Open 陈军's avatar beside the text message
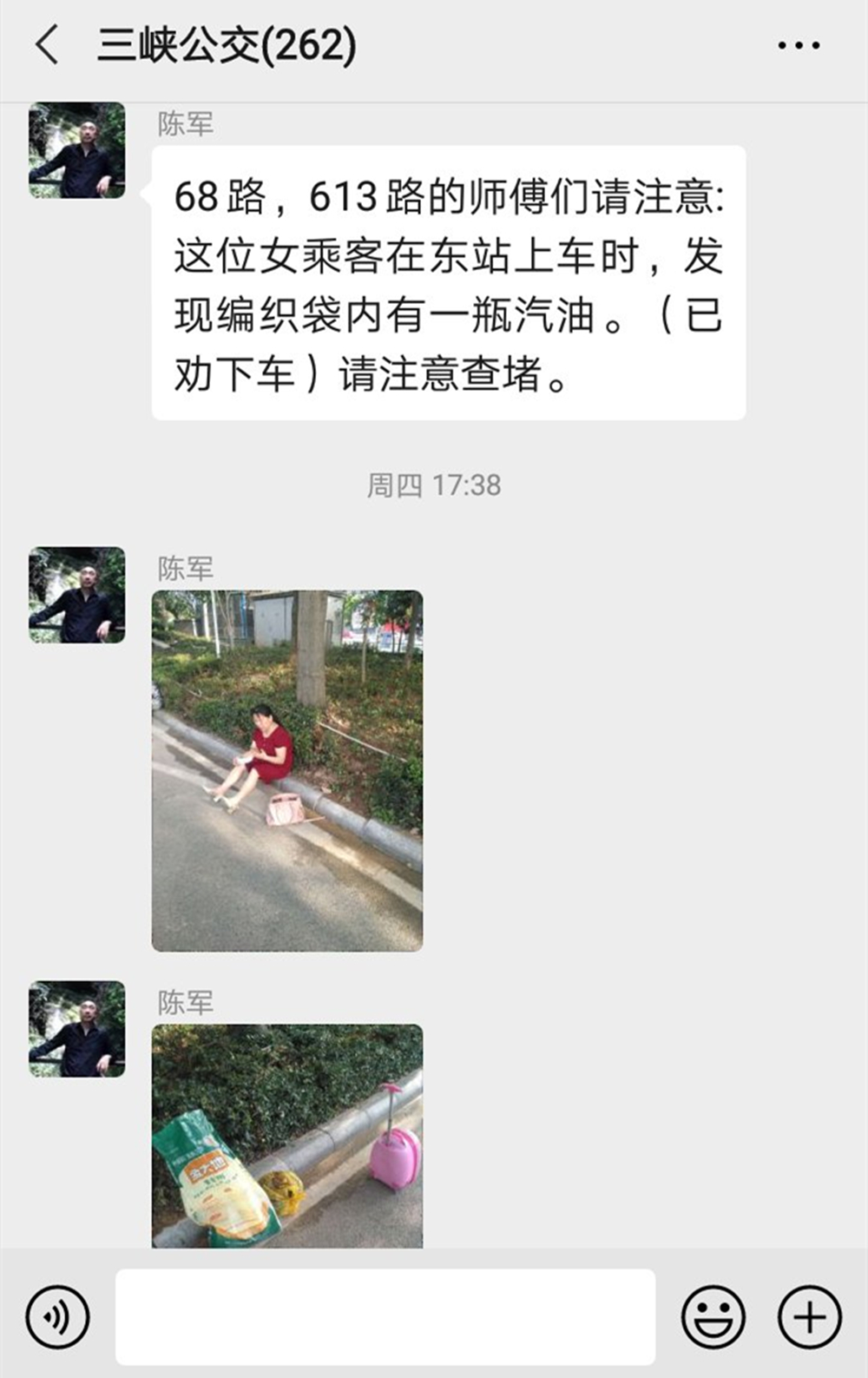868x1378 pixels. point(77,150)
